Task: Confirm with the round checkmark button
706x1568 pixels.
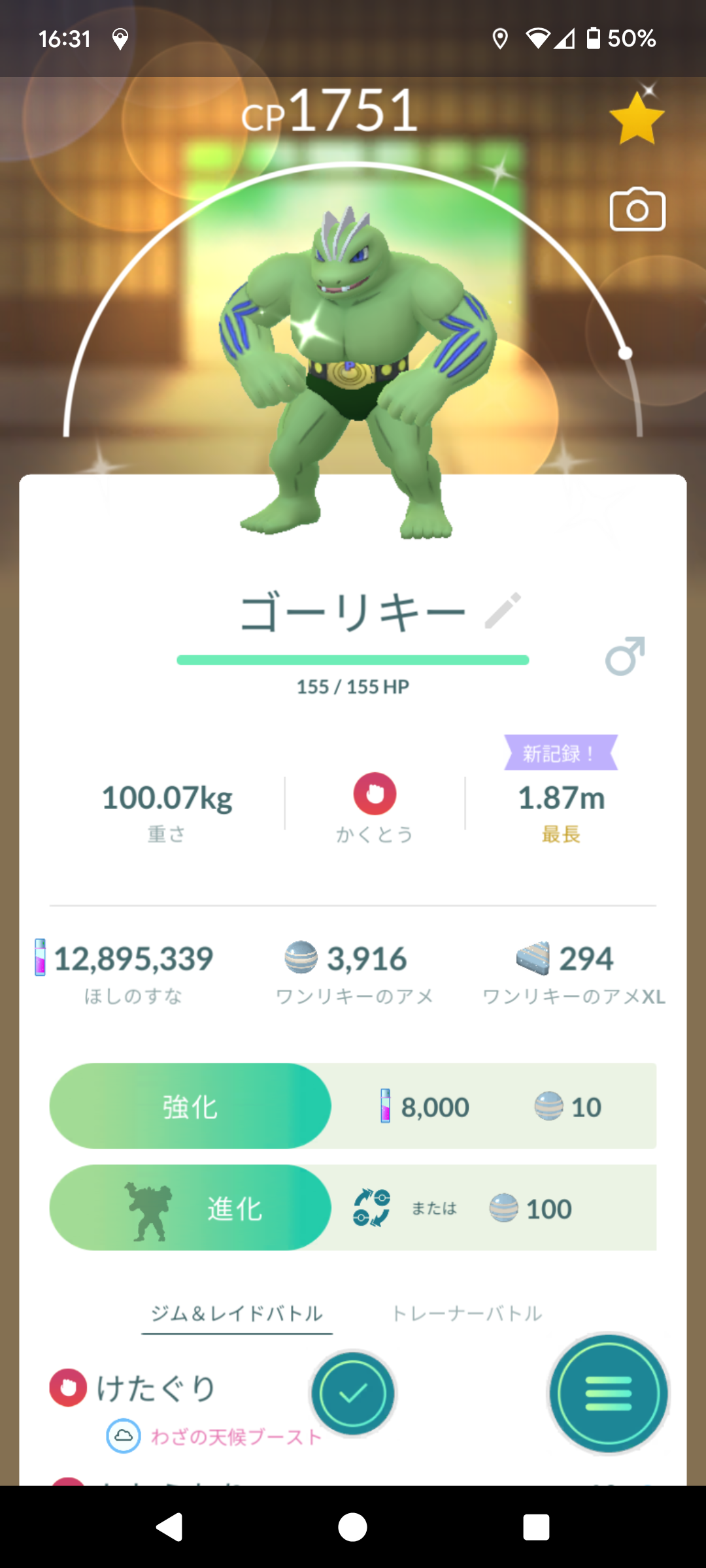Action: (353, 1394)
